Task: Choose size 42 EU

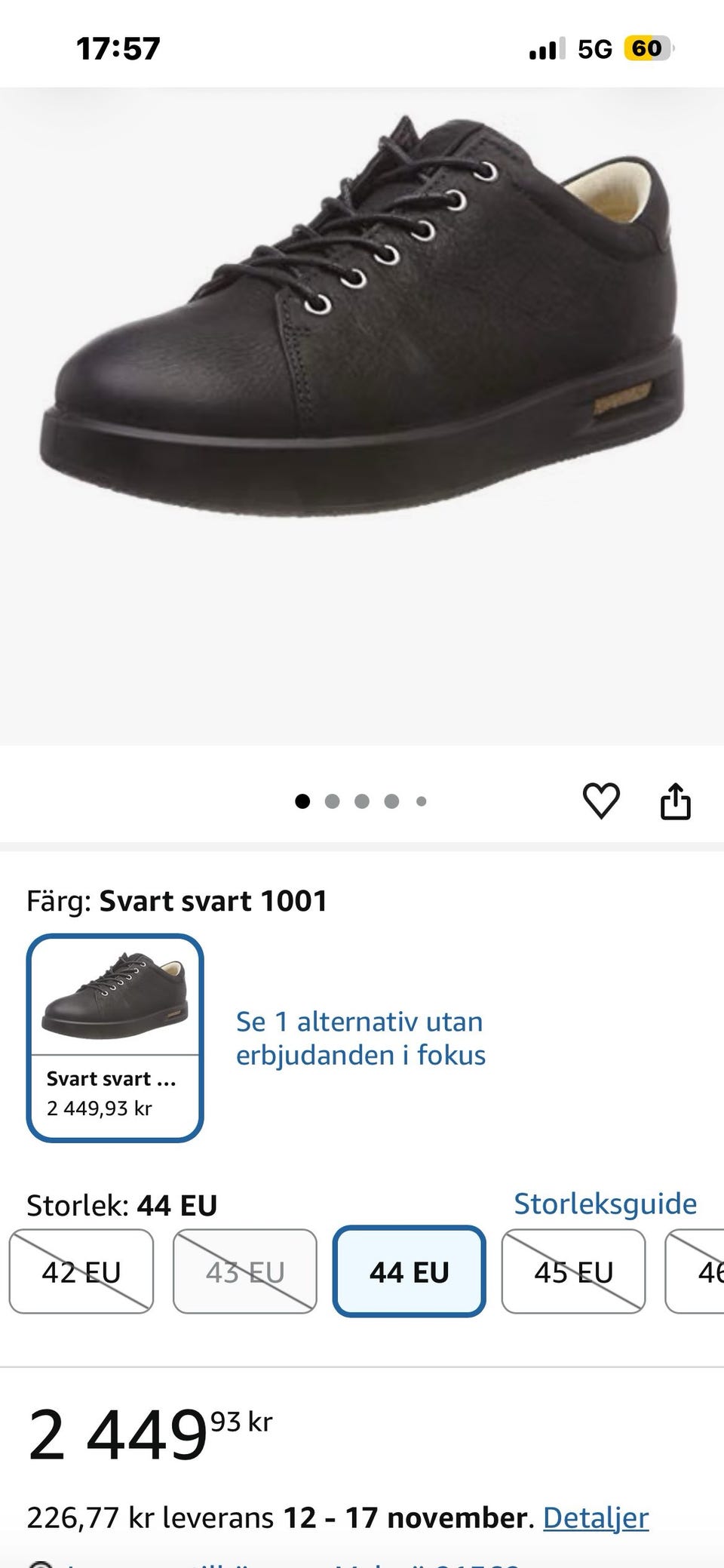Action: click(x=81, y=1271)
